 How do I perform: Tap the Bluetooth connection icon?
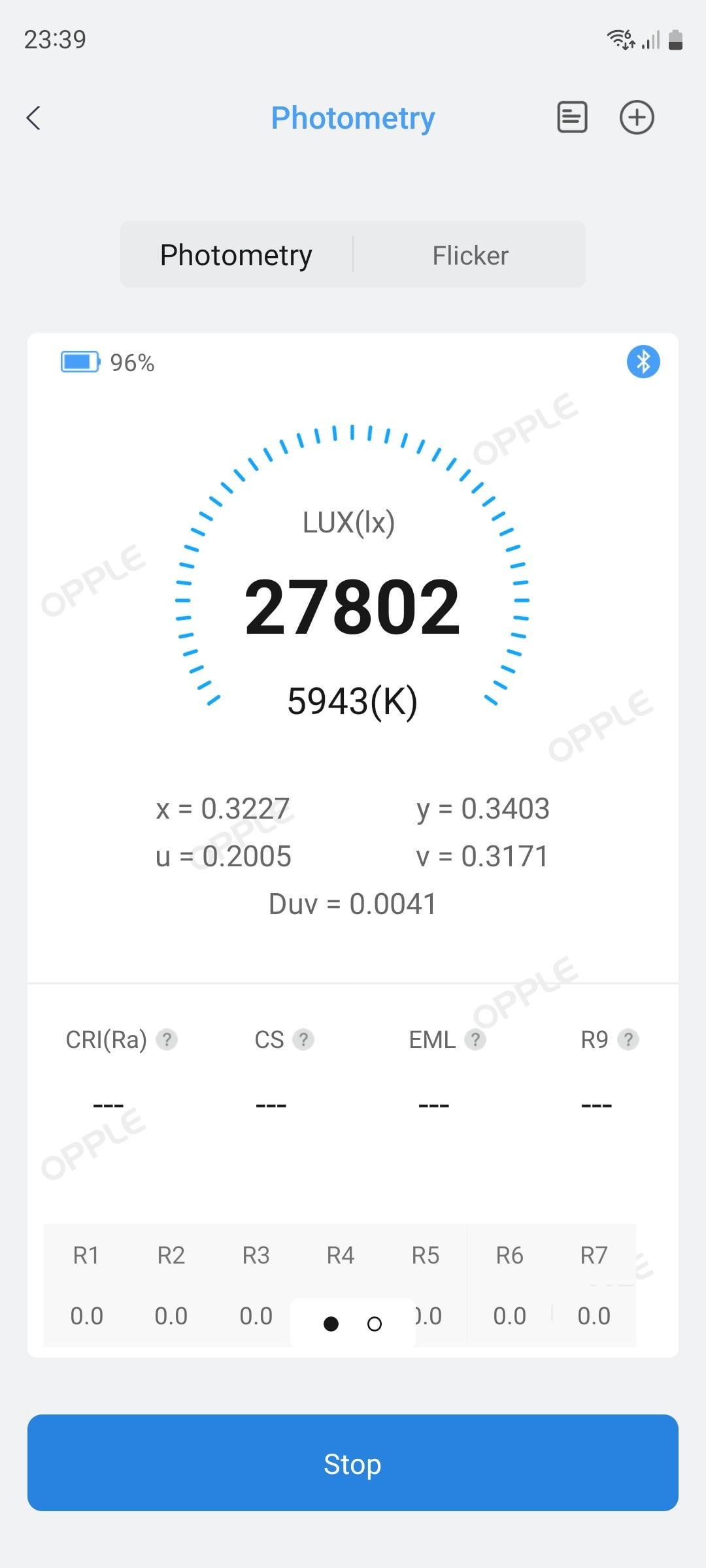[x=643, y=361]
